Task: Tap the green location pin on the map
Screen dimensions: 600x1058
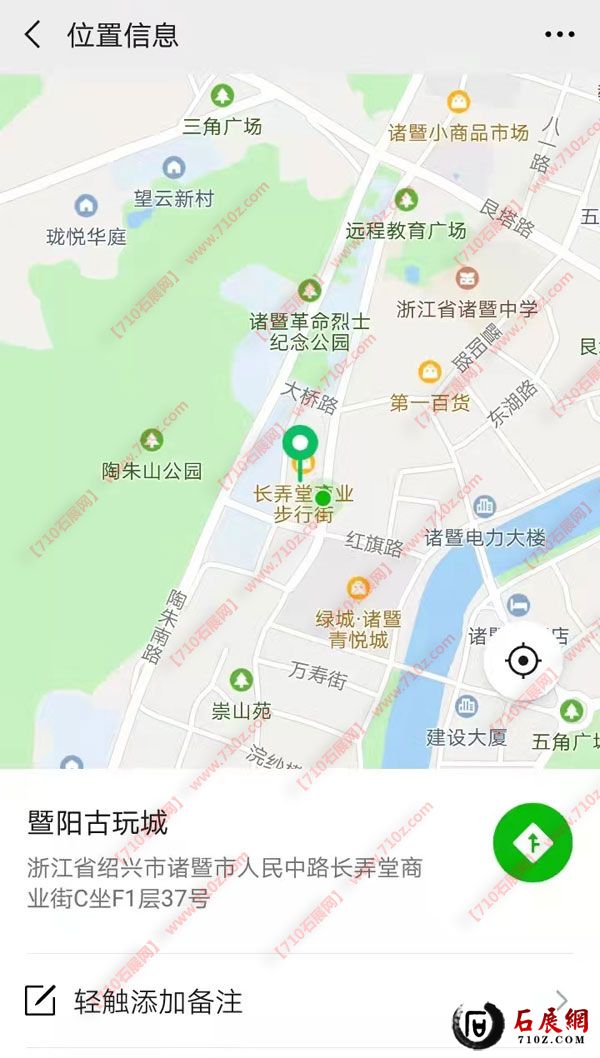Action: tap(300, 443)
